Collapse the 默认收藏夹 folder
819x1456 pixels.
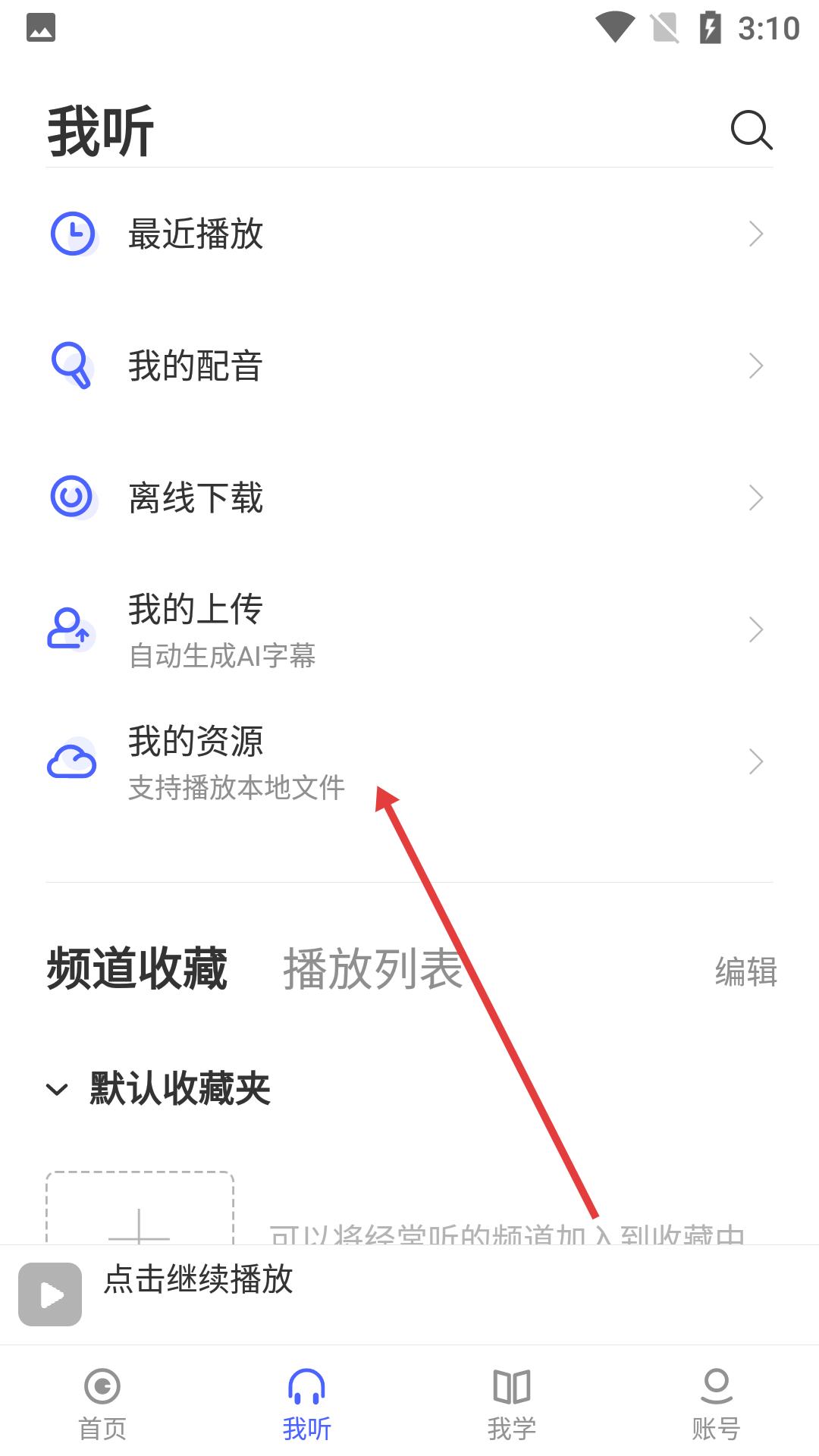pos(58,1090)
